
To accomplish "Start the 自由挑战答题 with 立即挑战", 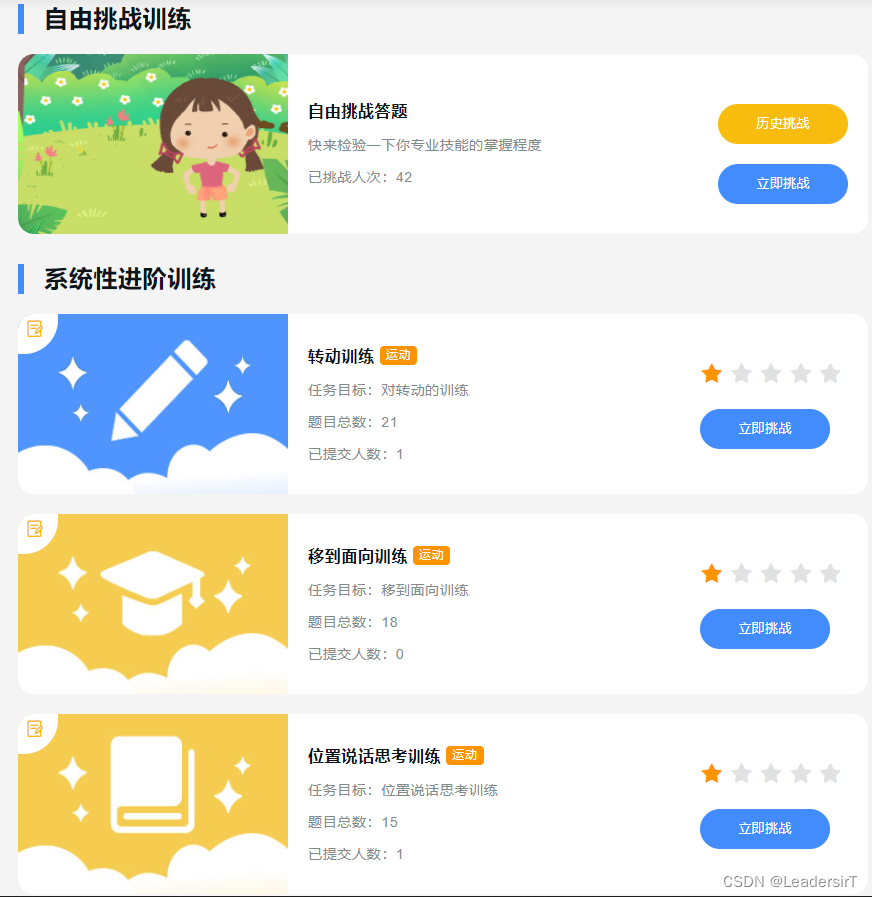I will tap(782, 184).
